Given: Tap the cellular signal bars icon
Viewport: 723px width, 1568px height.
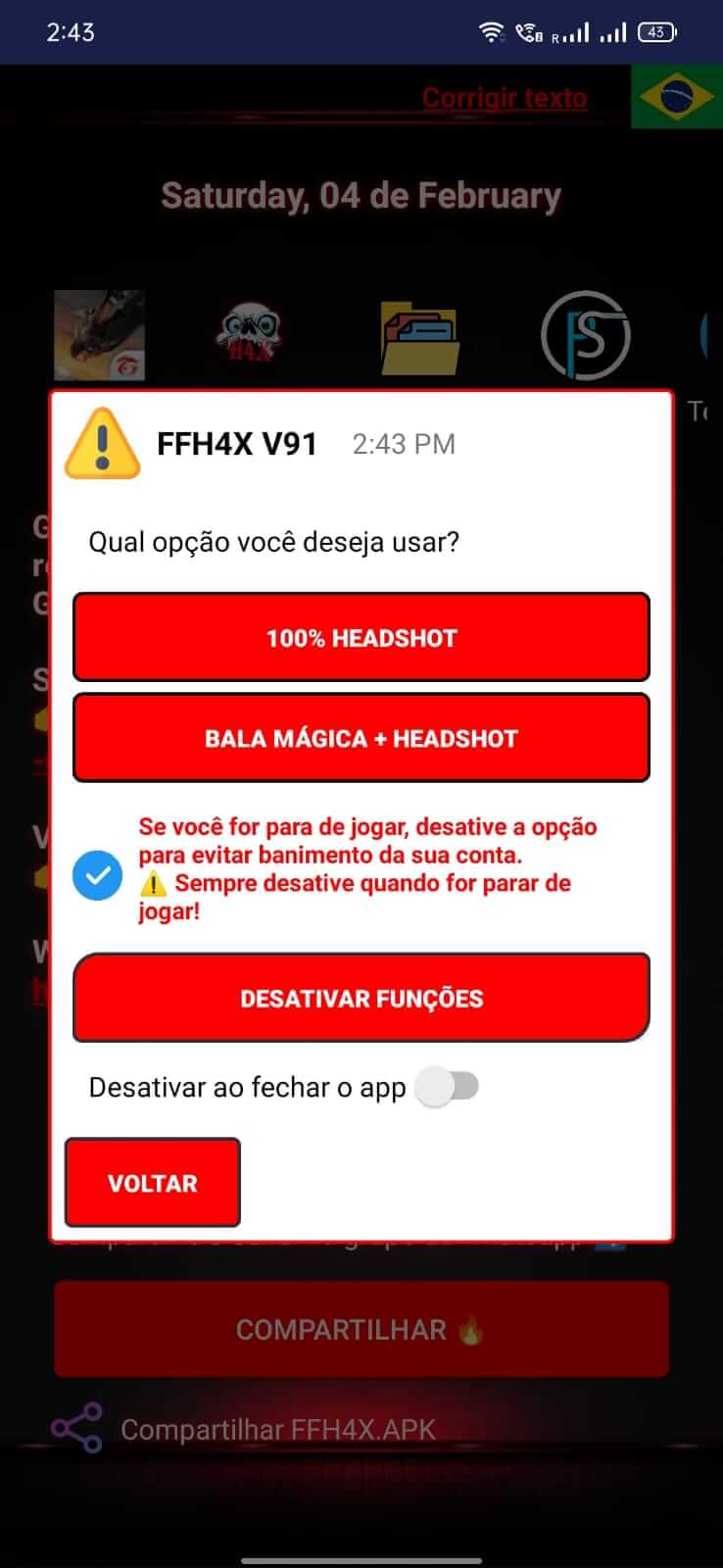Looking at the screenshot, I should coord(612,32).
